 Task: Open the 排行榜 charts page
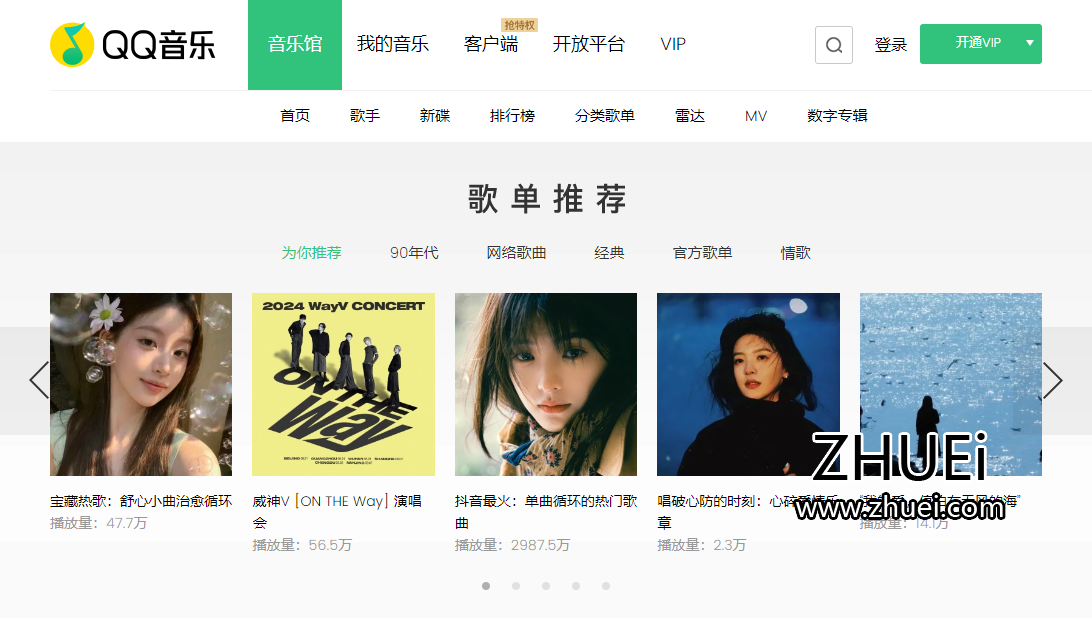512,116
